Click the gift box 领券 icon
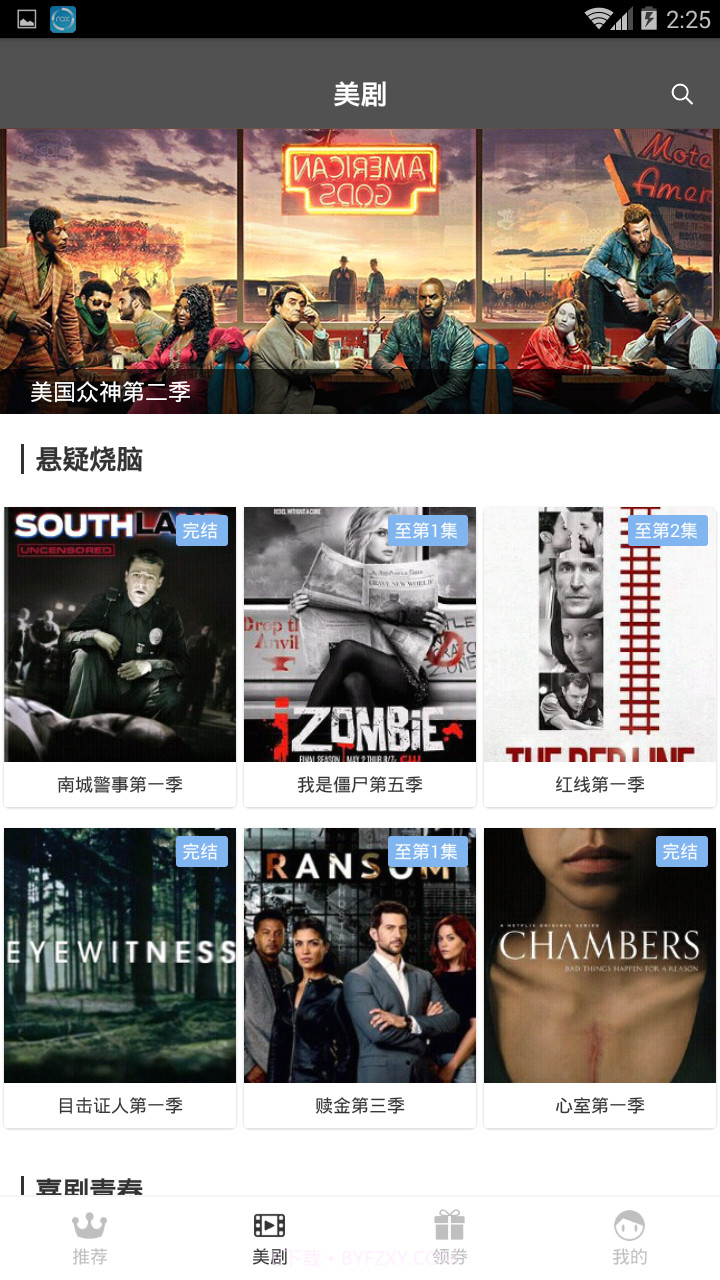Screen dimensions: 720x1280 [x=450, y=1224]
